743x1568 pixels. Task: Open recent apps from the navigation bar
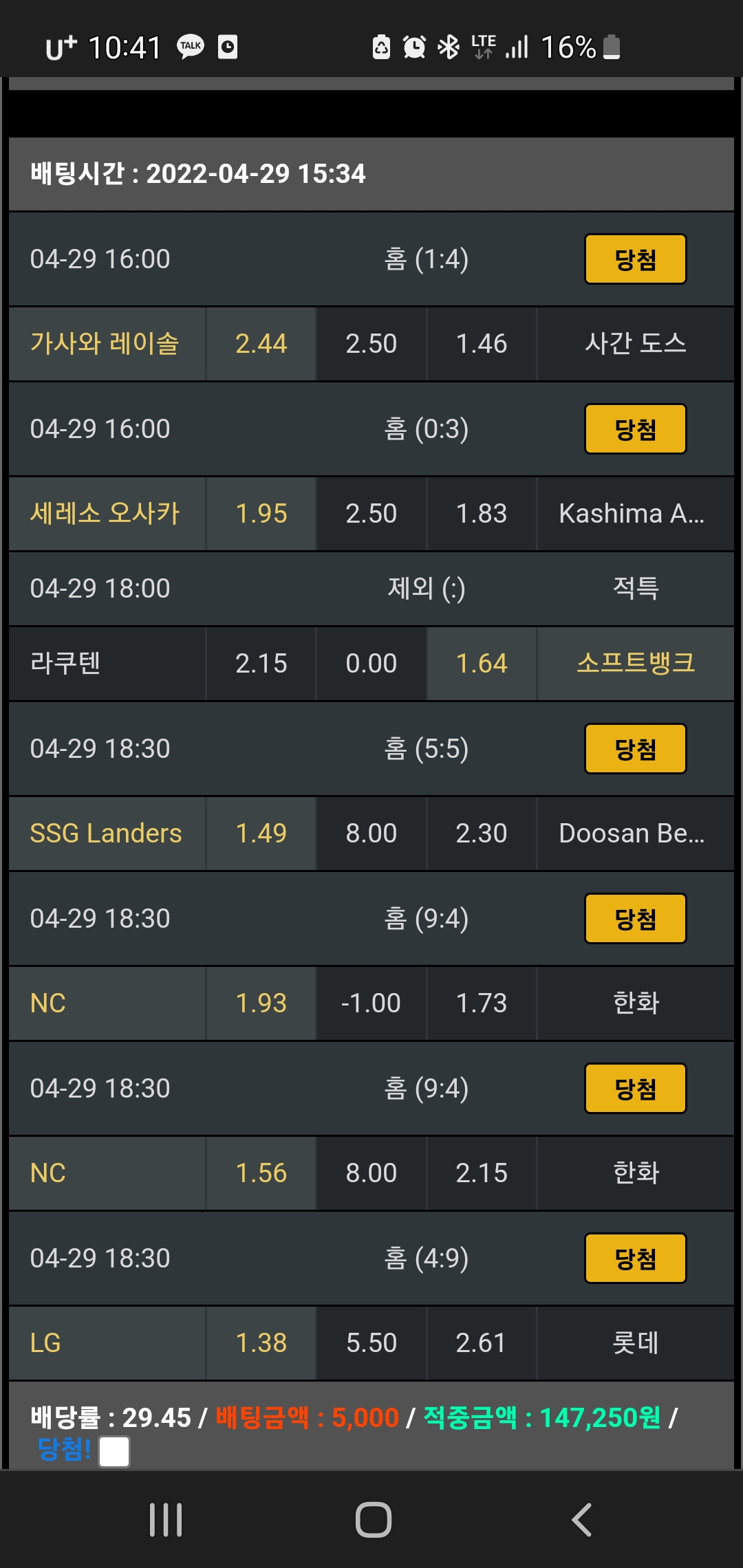pos(166,1520)
